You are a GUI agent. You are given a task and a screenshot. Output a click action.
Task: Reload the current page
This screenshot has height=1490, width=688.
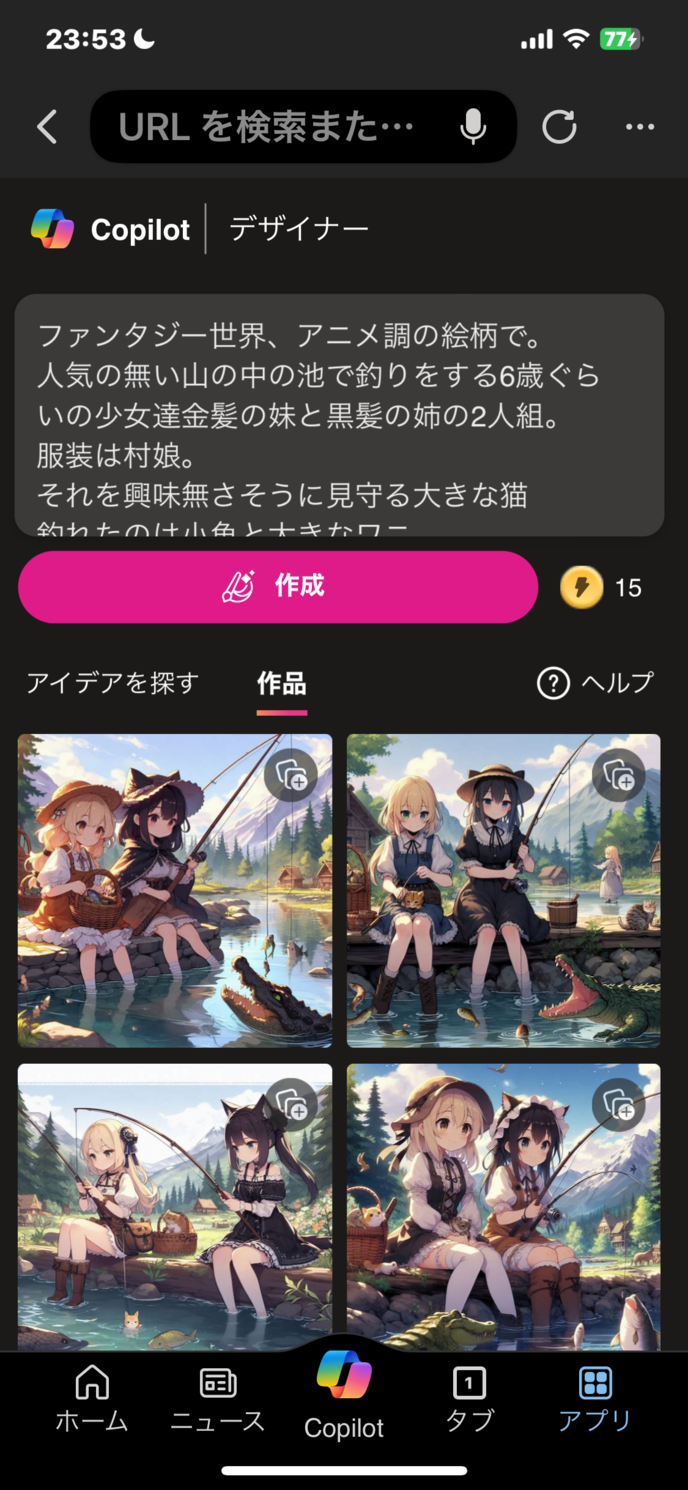coord(559,127)
